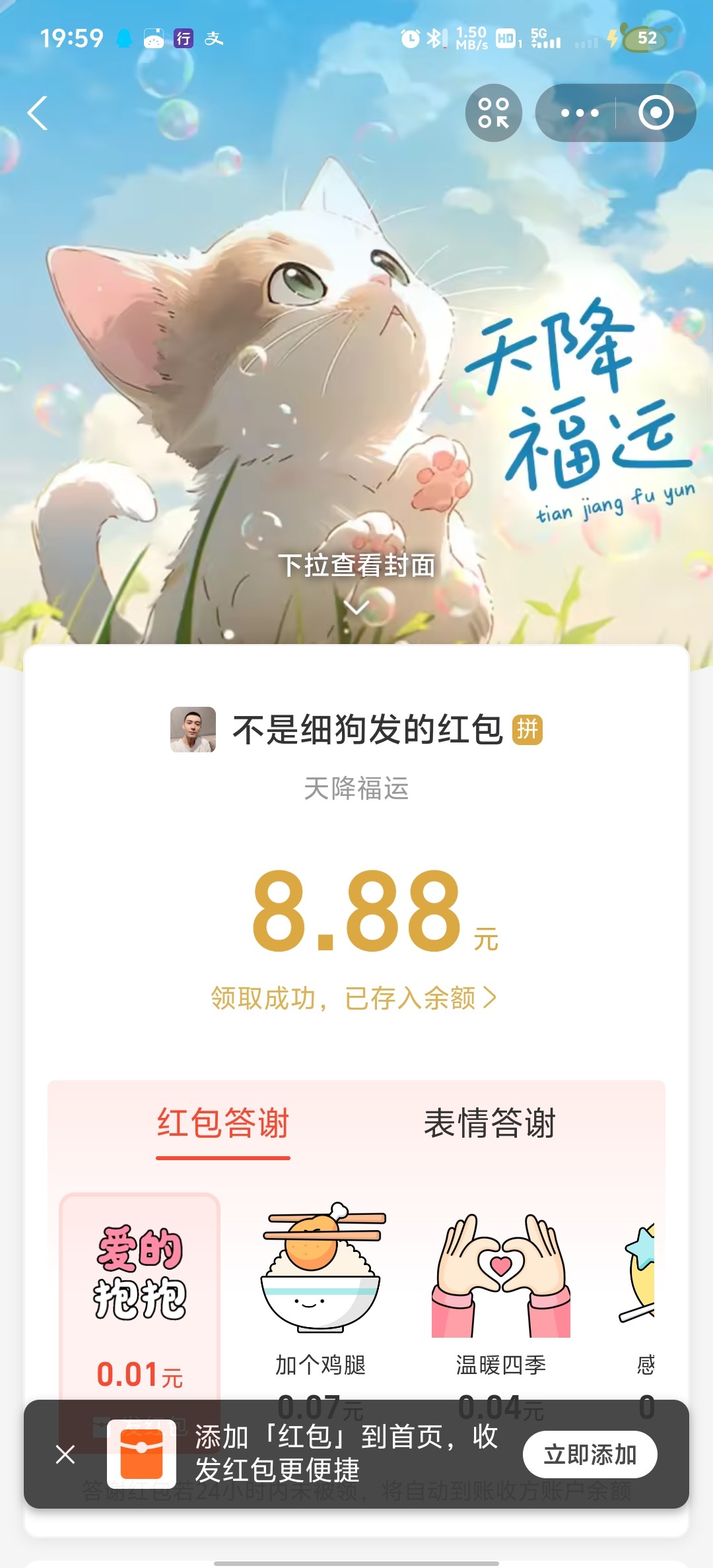
Task: Close the mini program with the circle button
Action: point(656,113)
